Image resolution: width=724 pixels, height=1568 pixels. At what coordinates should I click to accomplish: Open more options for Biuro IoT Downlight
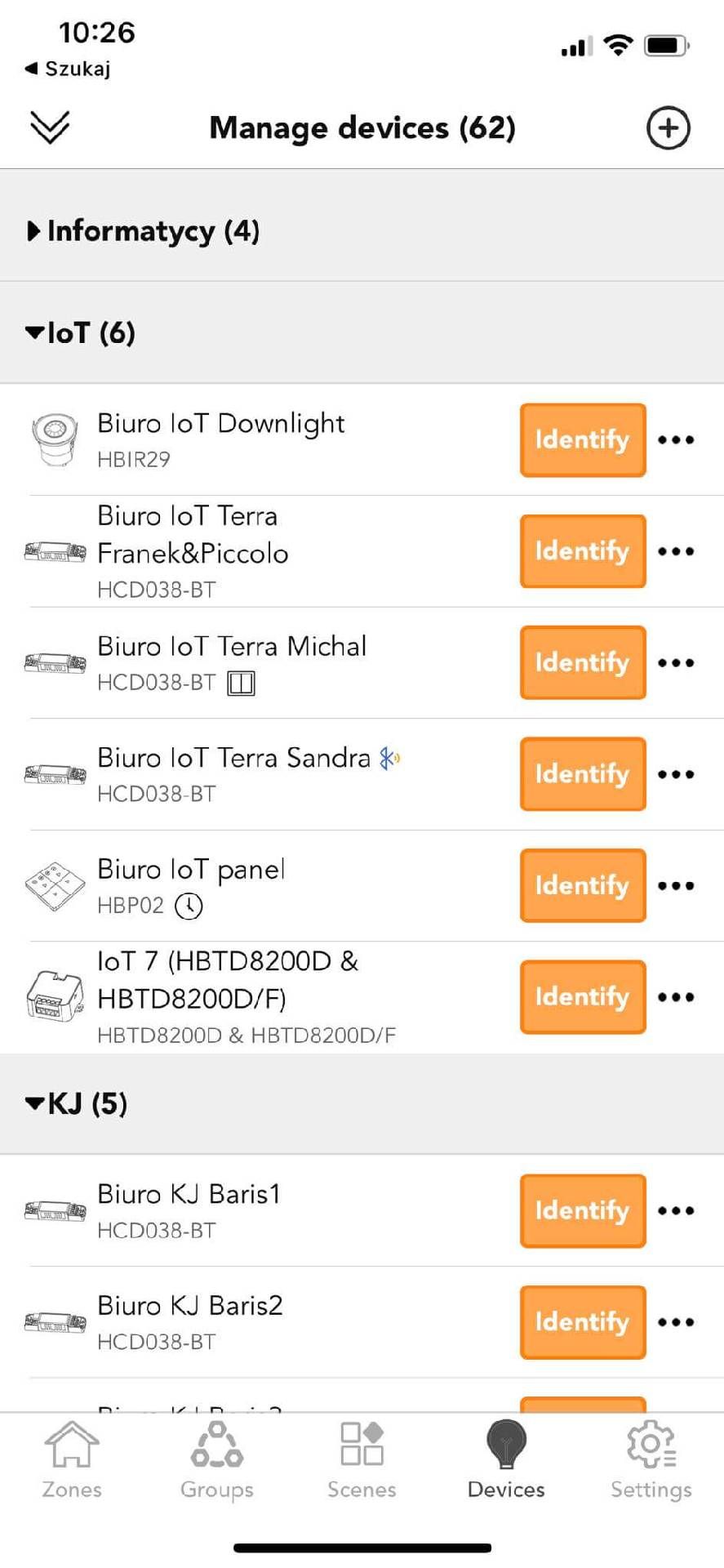[676, 440]
